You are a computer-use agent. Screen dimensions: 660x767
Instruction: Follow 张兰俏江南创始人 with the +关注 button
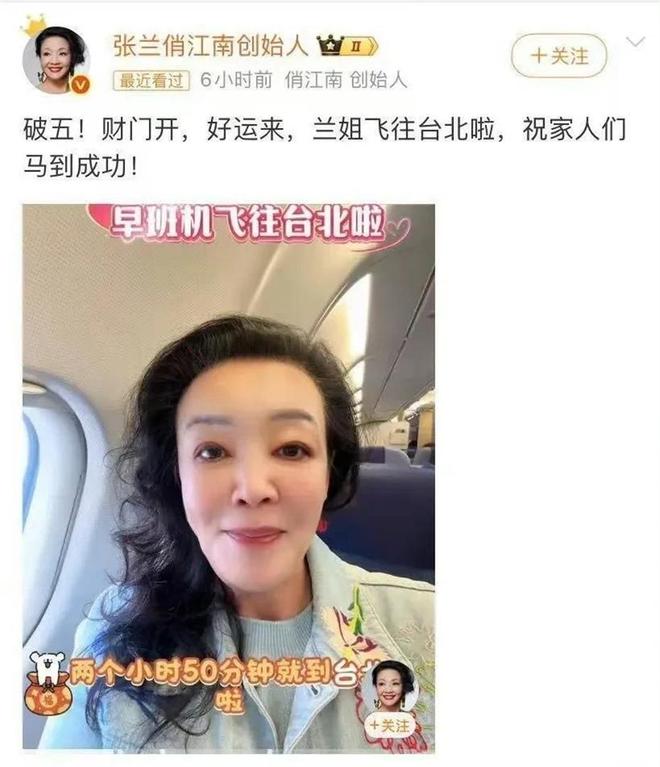click(558, 56)
